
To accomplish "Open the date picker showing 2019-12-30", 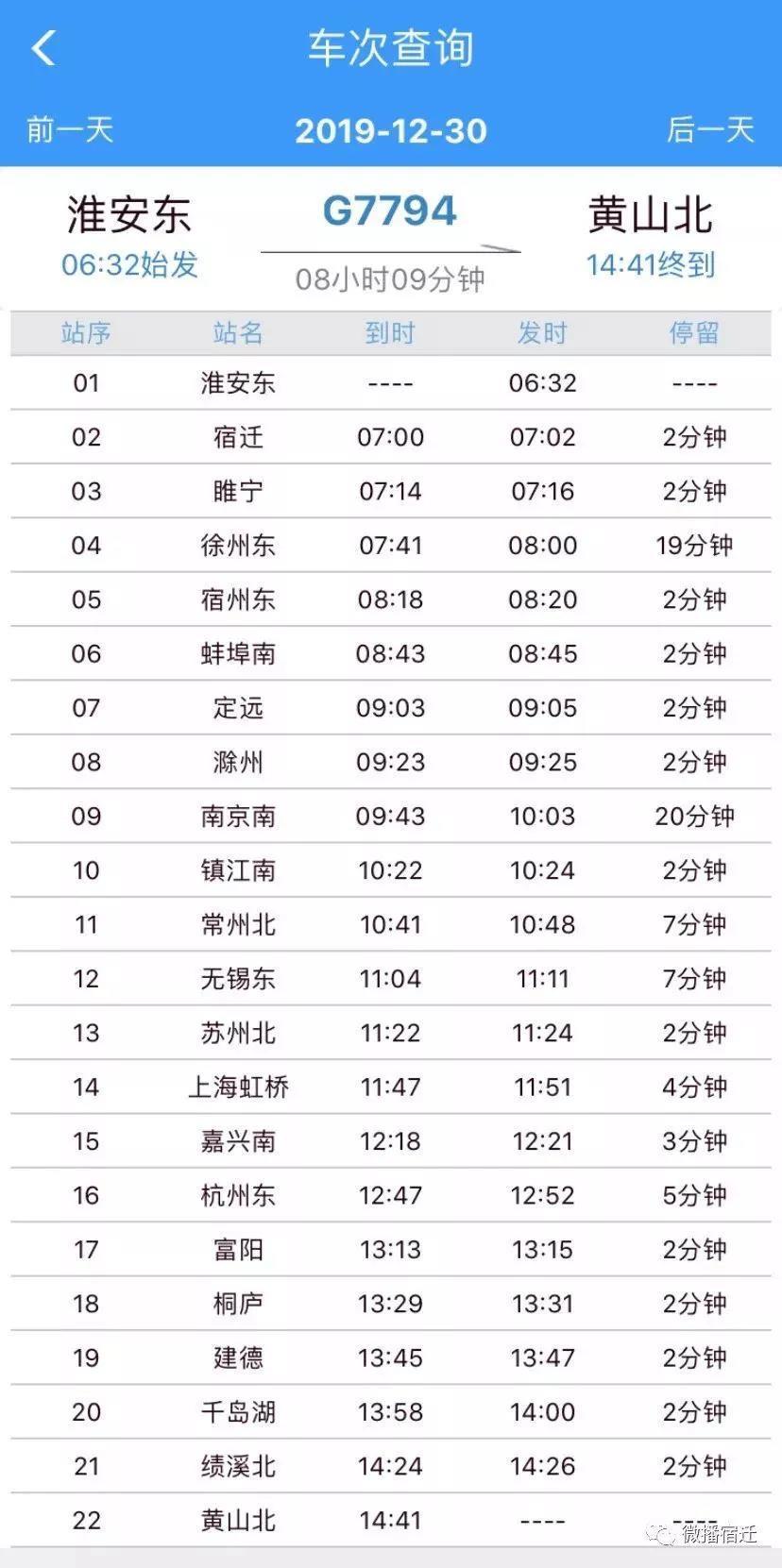I will [391, 130].
